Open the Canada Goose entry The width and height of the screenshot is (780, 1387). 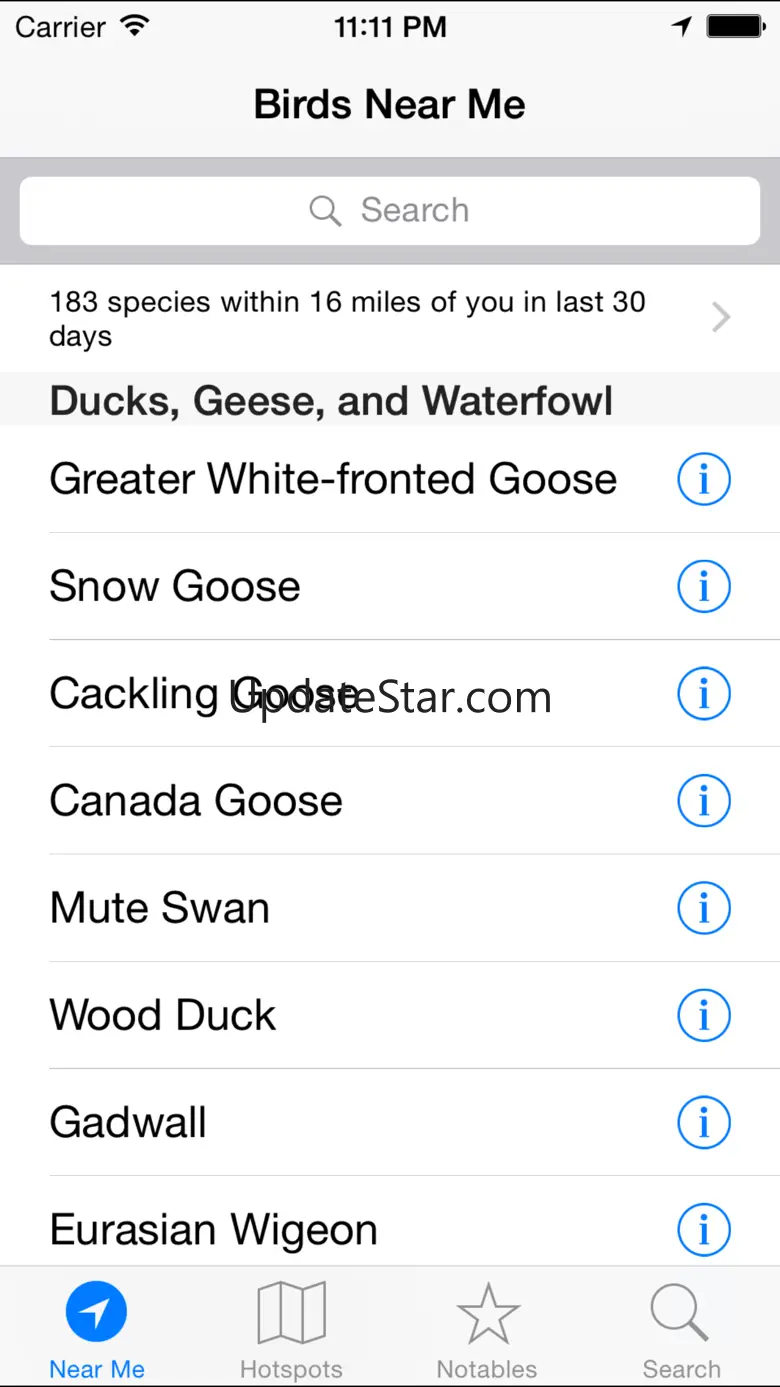click(x=196, y=801)
